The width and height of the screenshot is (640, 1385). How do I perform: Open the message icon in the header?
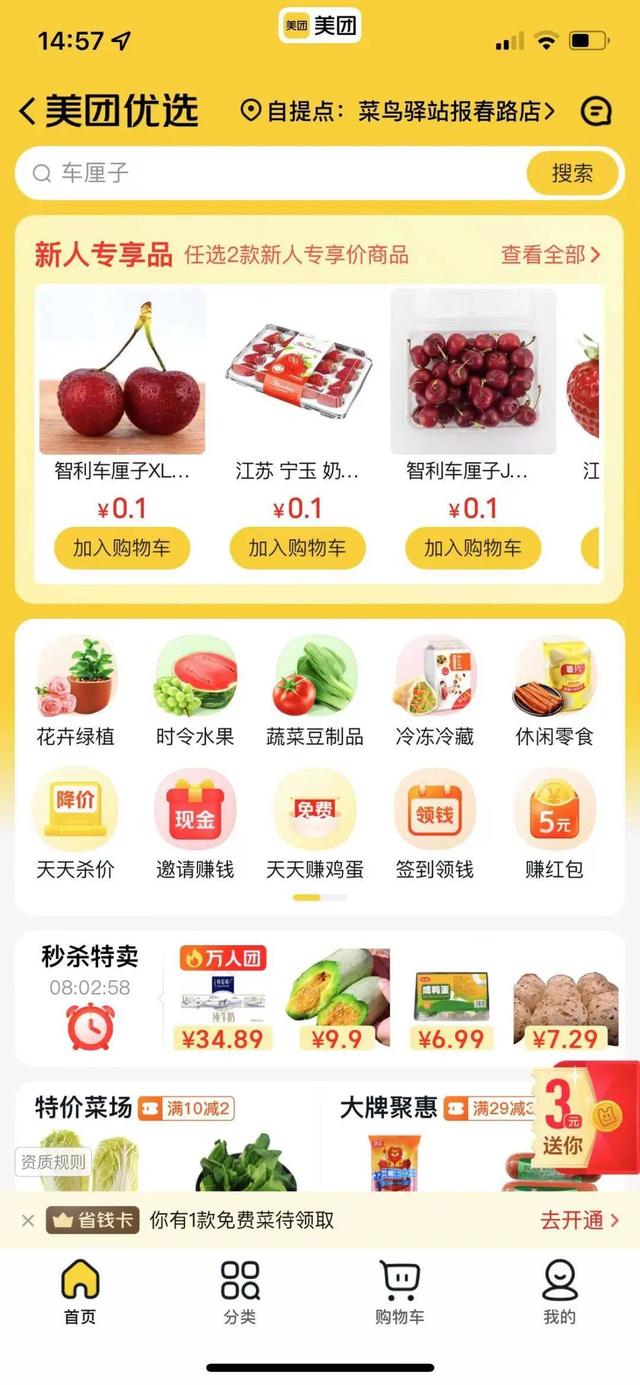click(x=596, y=111)
